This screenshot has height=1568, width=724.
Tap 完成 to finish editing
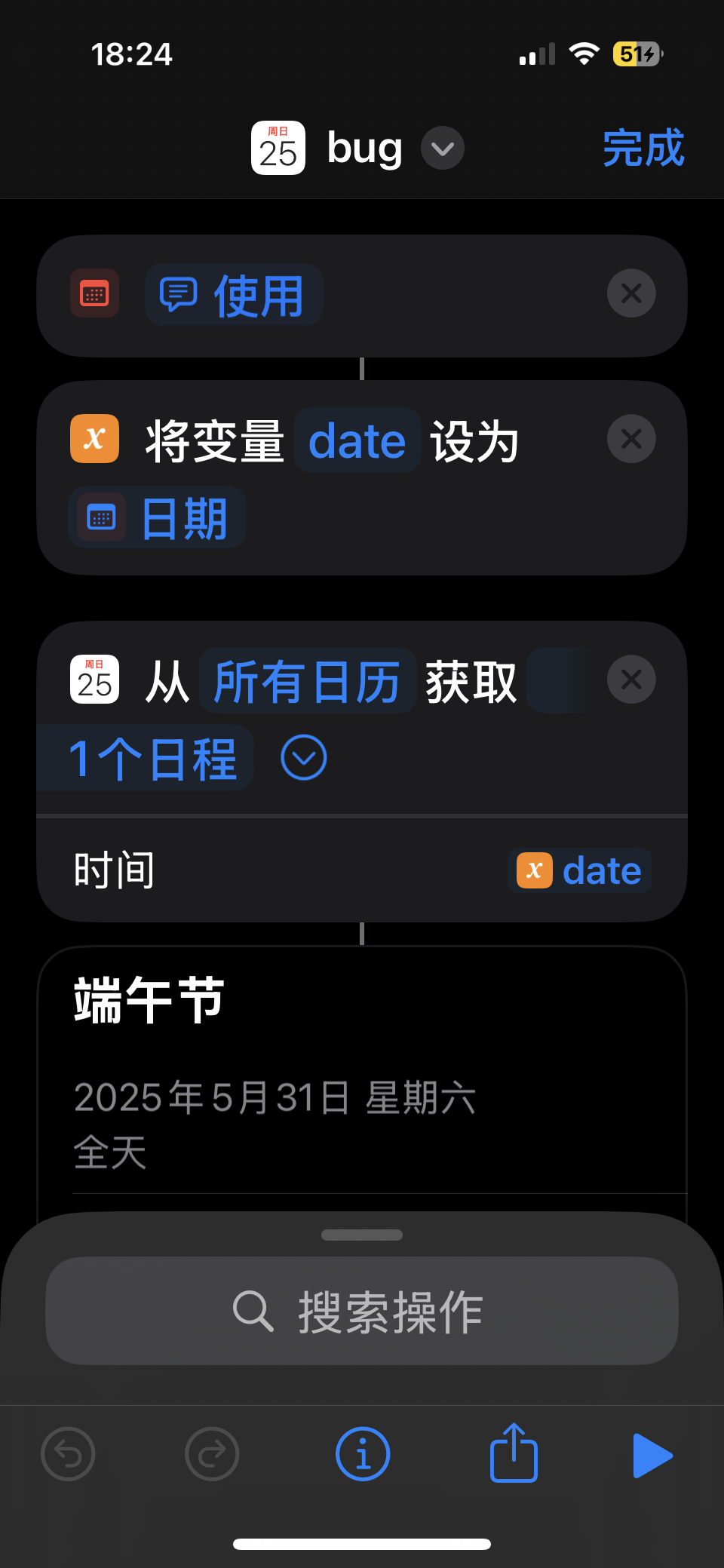pos(643,148)
